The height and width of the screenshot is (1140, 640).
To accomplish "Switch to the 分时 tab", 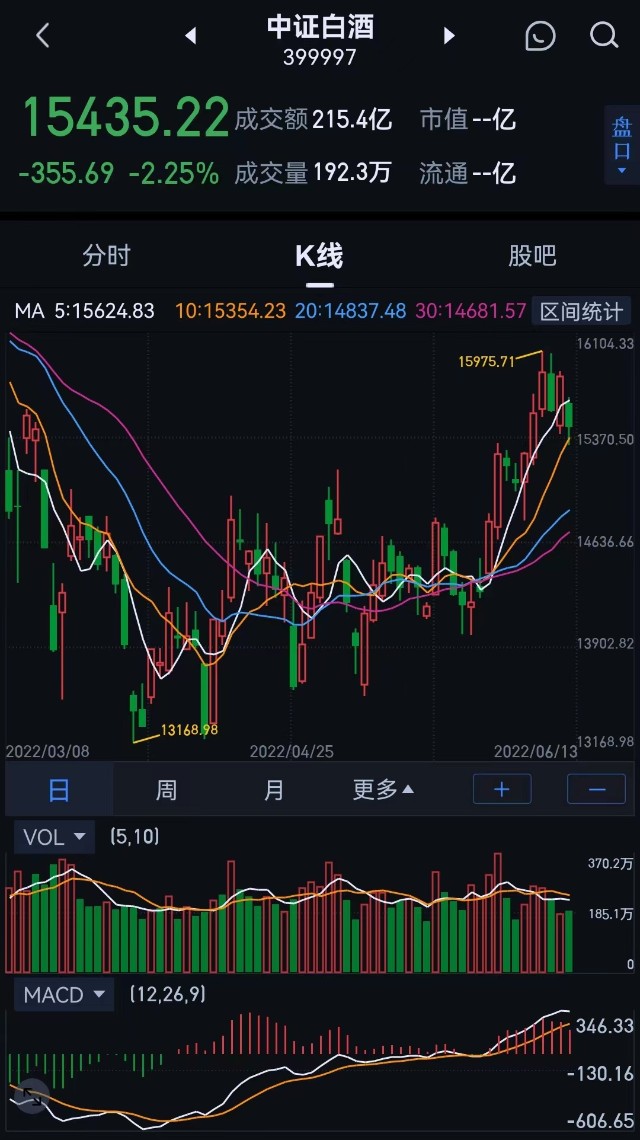I will 106,256.
